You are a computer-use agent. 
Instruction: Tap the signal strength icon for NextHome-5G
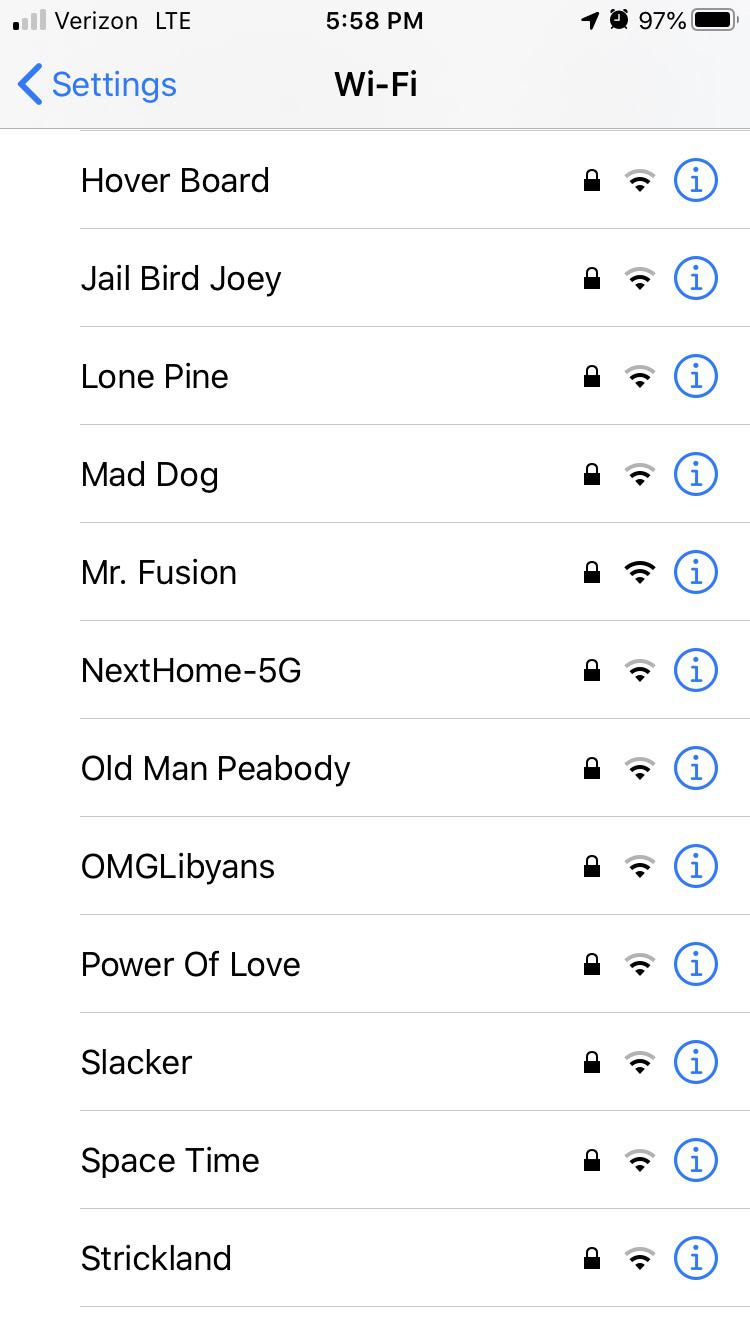[x=640, y=670]
